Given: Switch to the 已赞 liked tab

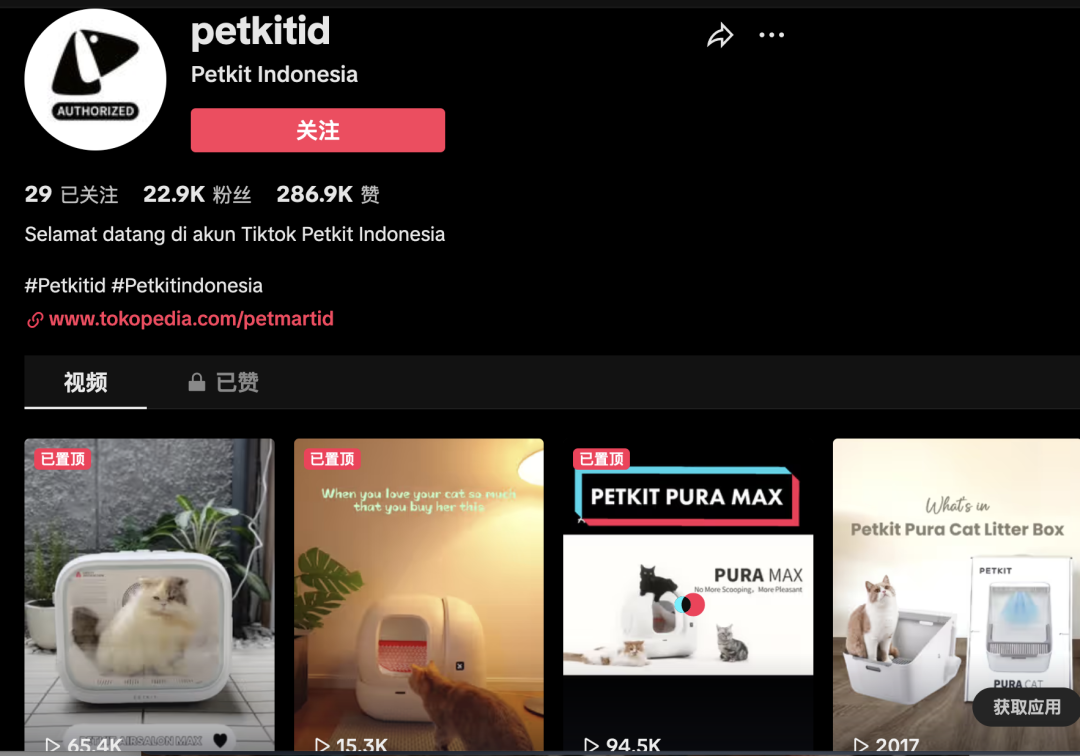Looking at the screenshot, I should (x=225, y=382).
